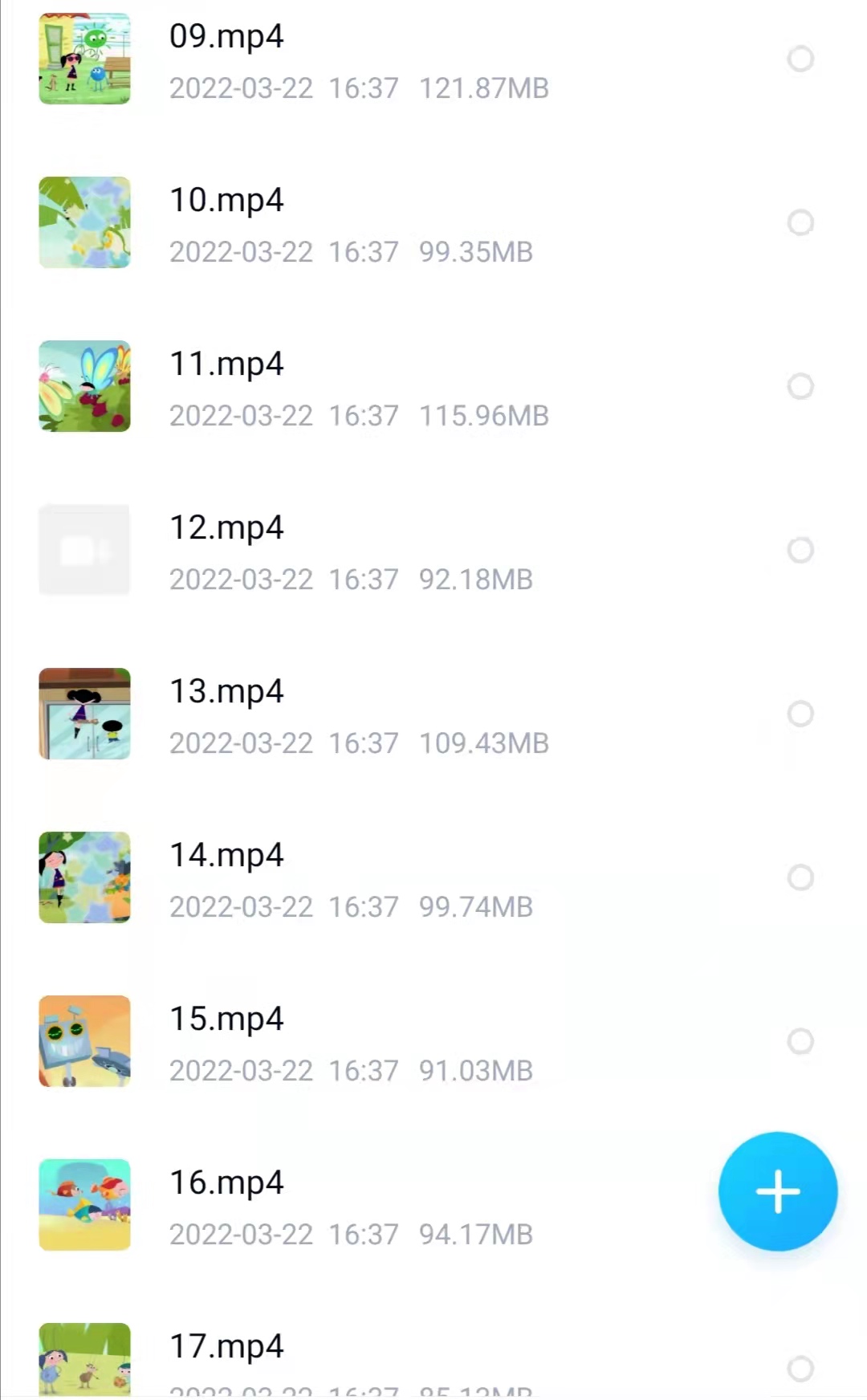This screenshot has width=867, height=1400.
Task: Tap the blue plus floating button
Action: pos(777,1191)
